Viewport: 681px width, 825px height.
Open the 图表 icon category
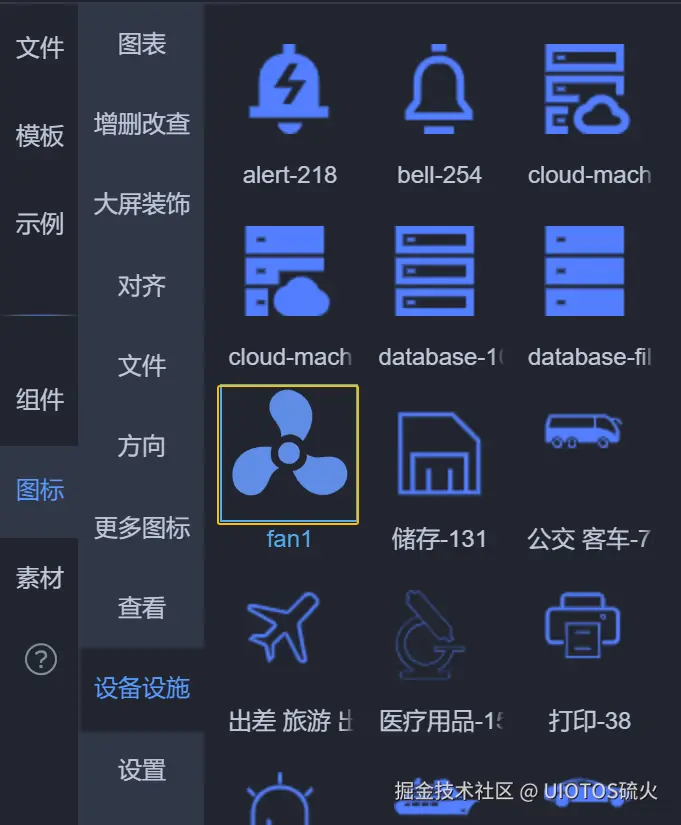click(x=142, y=44)
